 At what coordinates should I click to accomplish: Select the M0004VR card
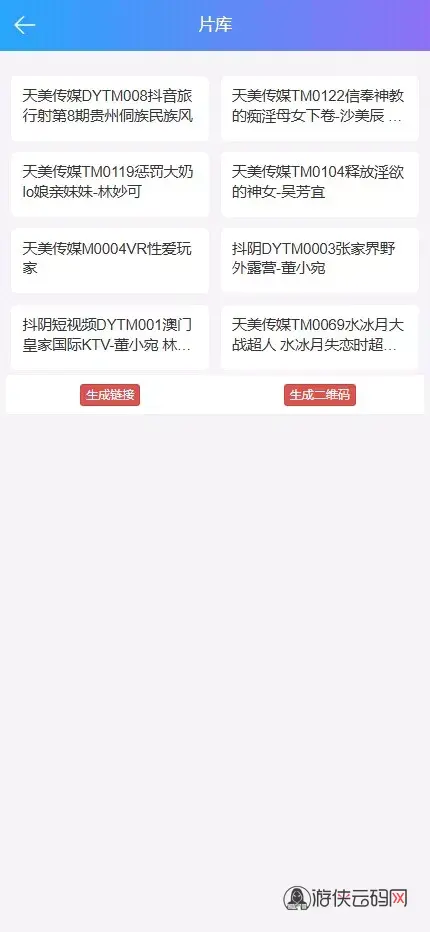110,260
